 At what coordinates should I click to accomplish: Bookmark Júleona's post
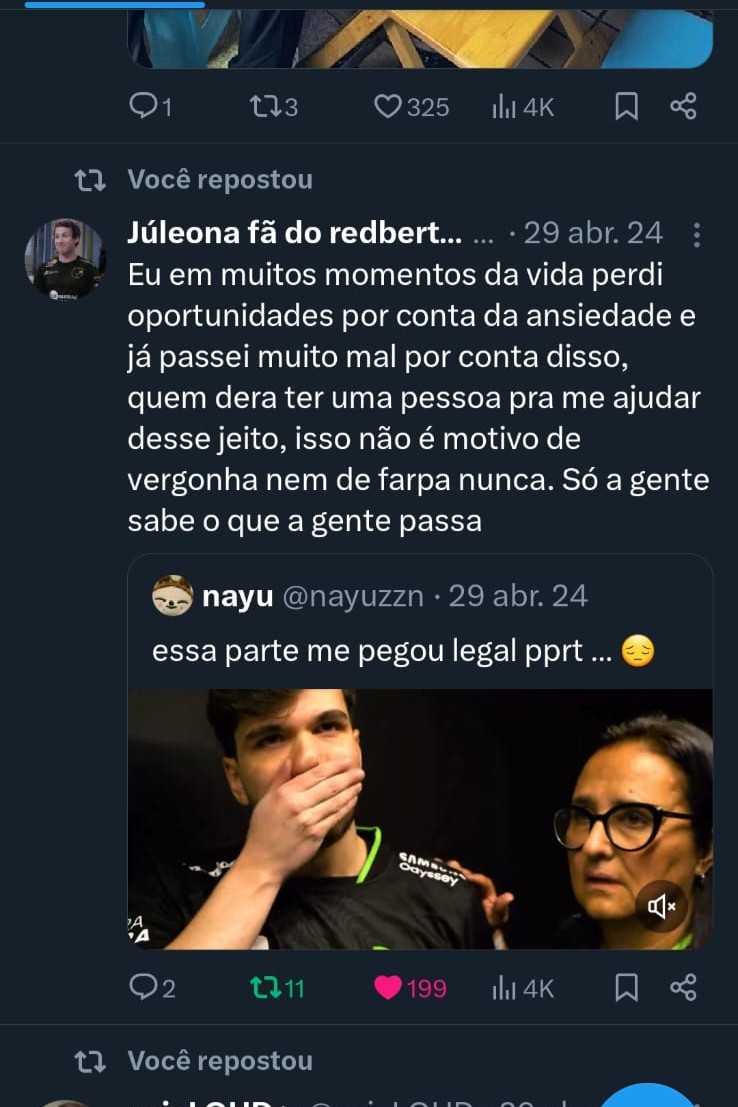coord(626,988)
